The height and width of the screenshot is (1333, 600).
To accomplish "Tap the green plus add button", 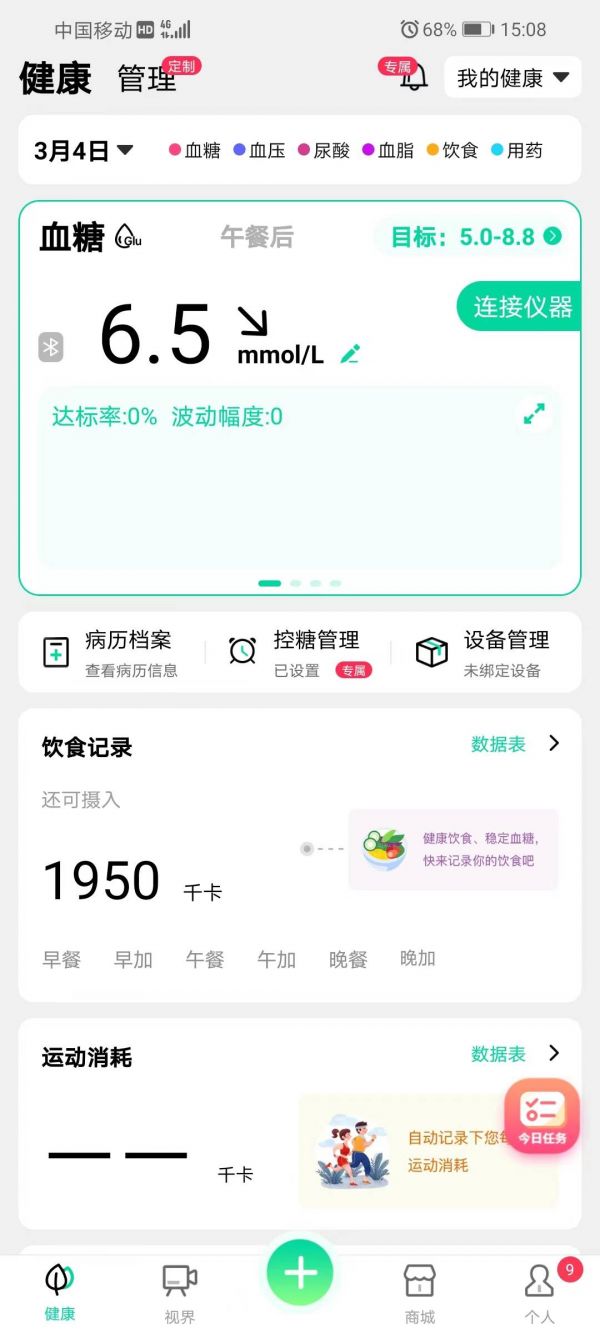I will pyautogui.click(x=300, y=1272).
